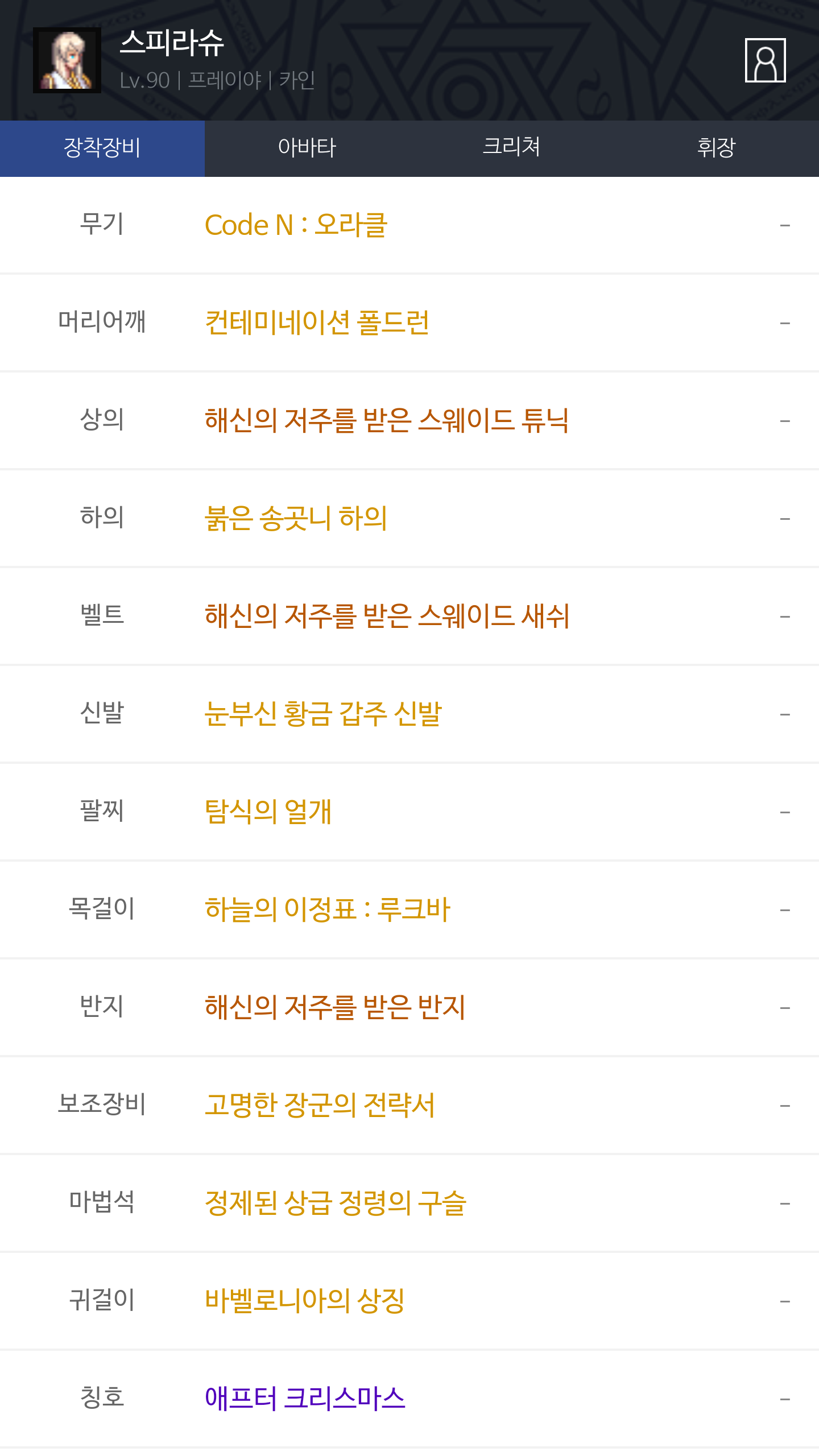This screenshot has width=819, height=1456.
Task: View 해신의 저주를 받은 스웨이드 새쉬
Action: point(409,617)
